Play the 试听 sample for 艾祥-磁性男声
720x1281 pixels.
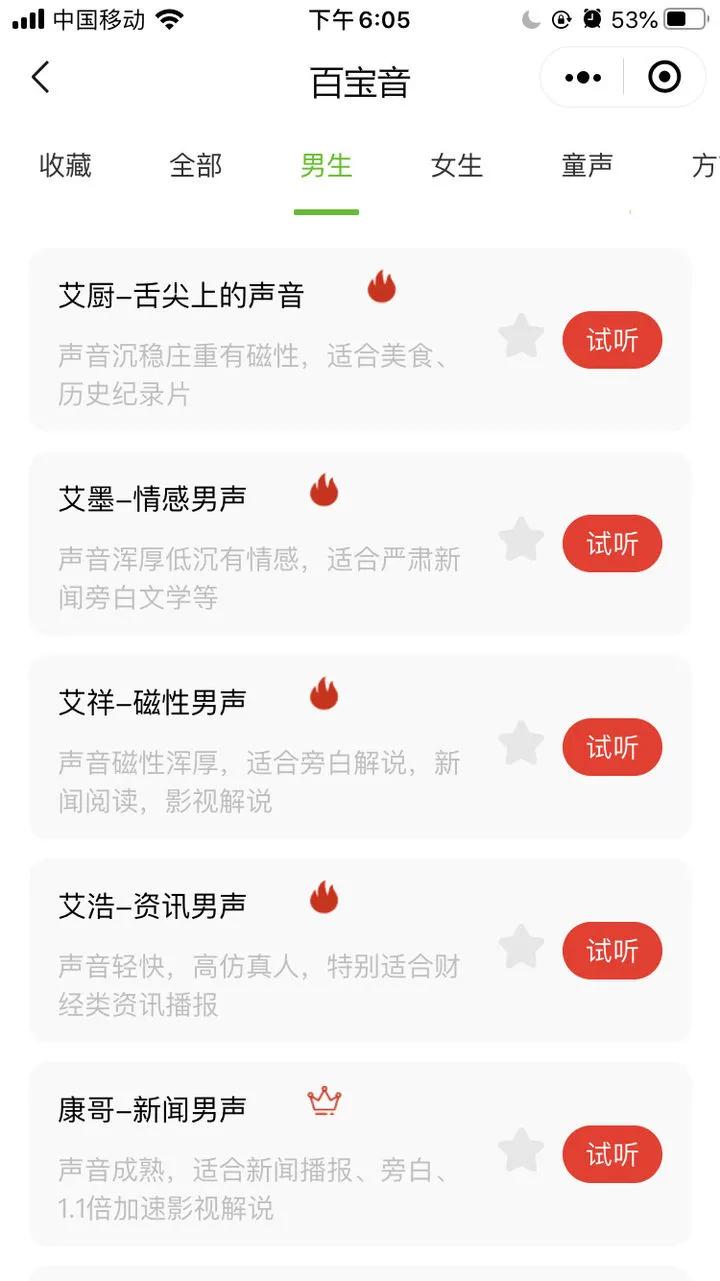tap(612, 747)
